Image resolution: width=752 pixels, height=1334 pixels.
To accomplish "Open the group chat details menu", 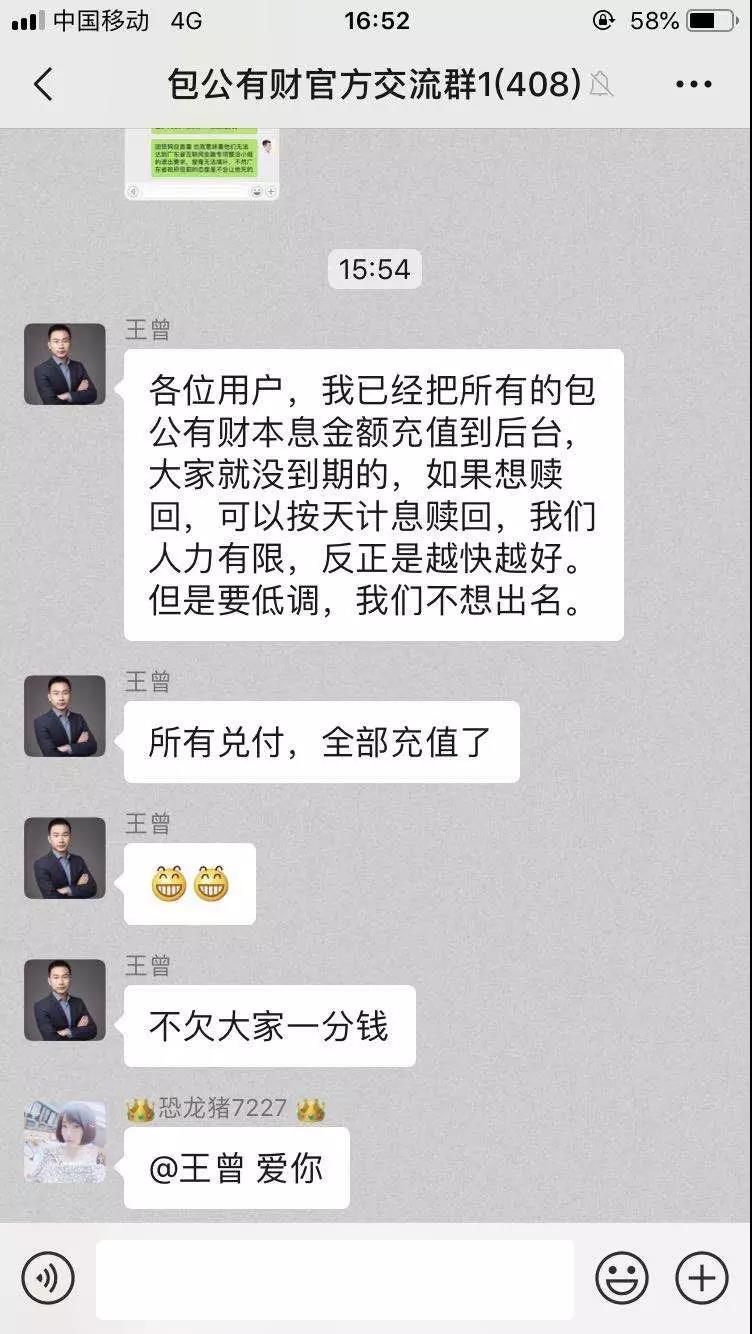I will [693, 85].
